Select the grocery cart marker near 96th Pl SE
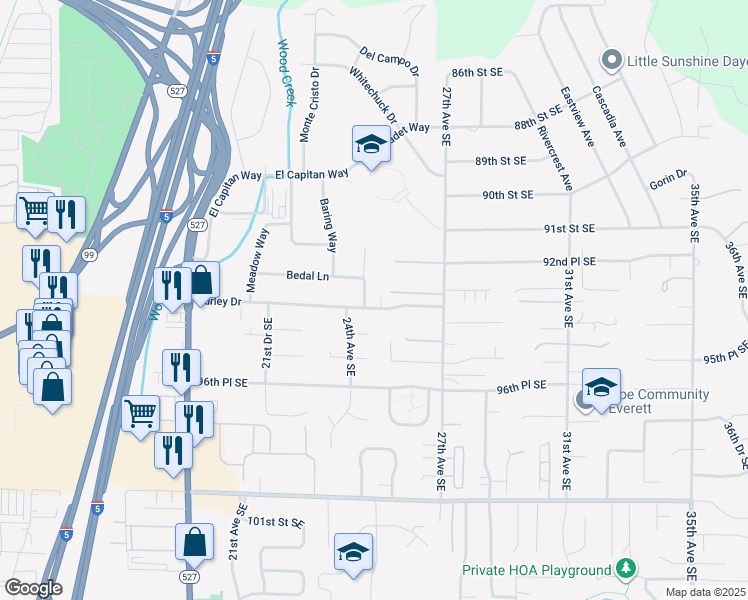Screen dimensions: 748x600 tap(140, 413)
